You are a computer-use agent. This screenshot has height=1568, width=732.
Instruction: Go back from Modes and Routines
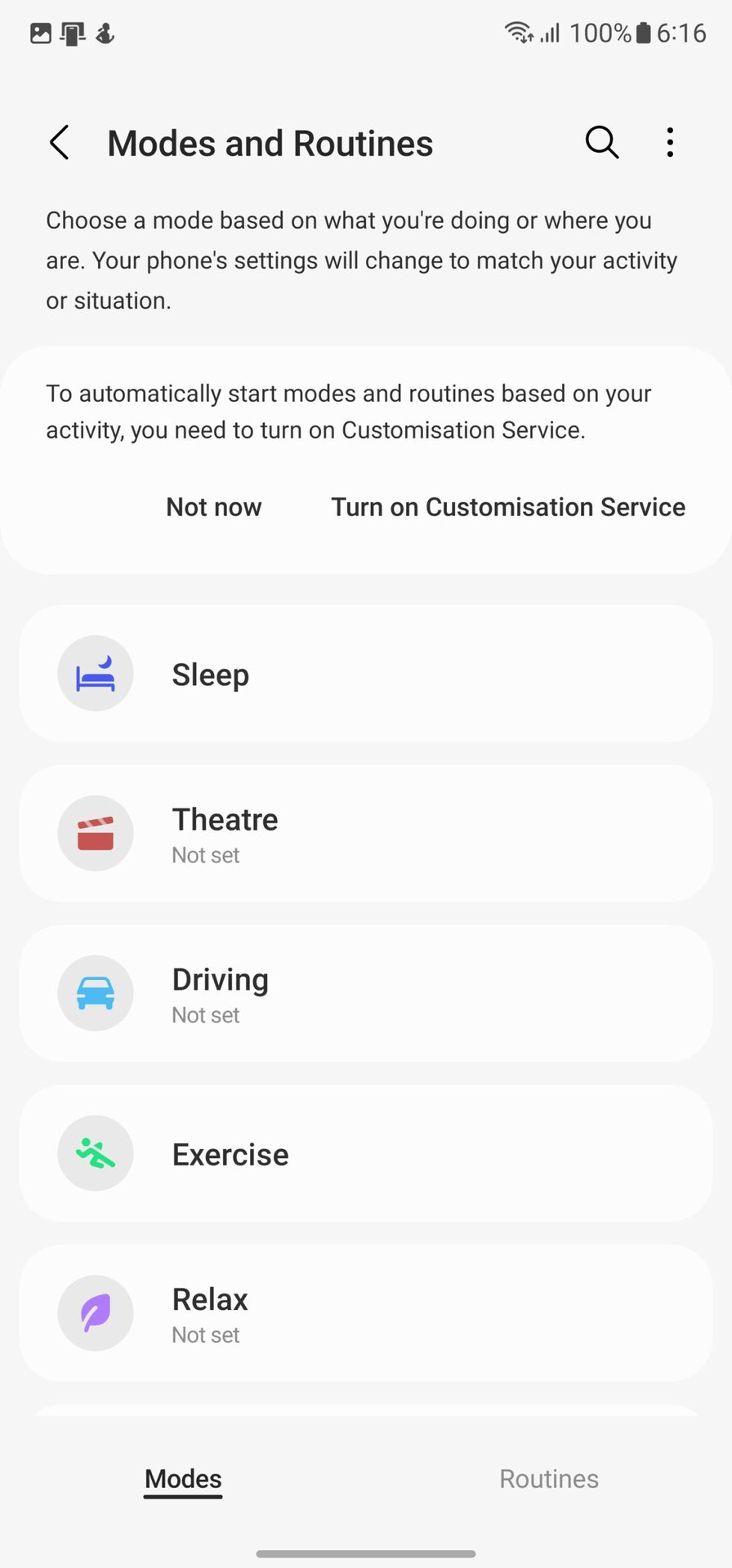pos(60,143)
